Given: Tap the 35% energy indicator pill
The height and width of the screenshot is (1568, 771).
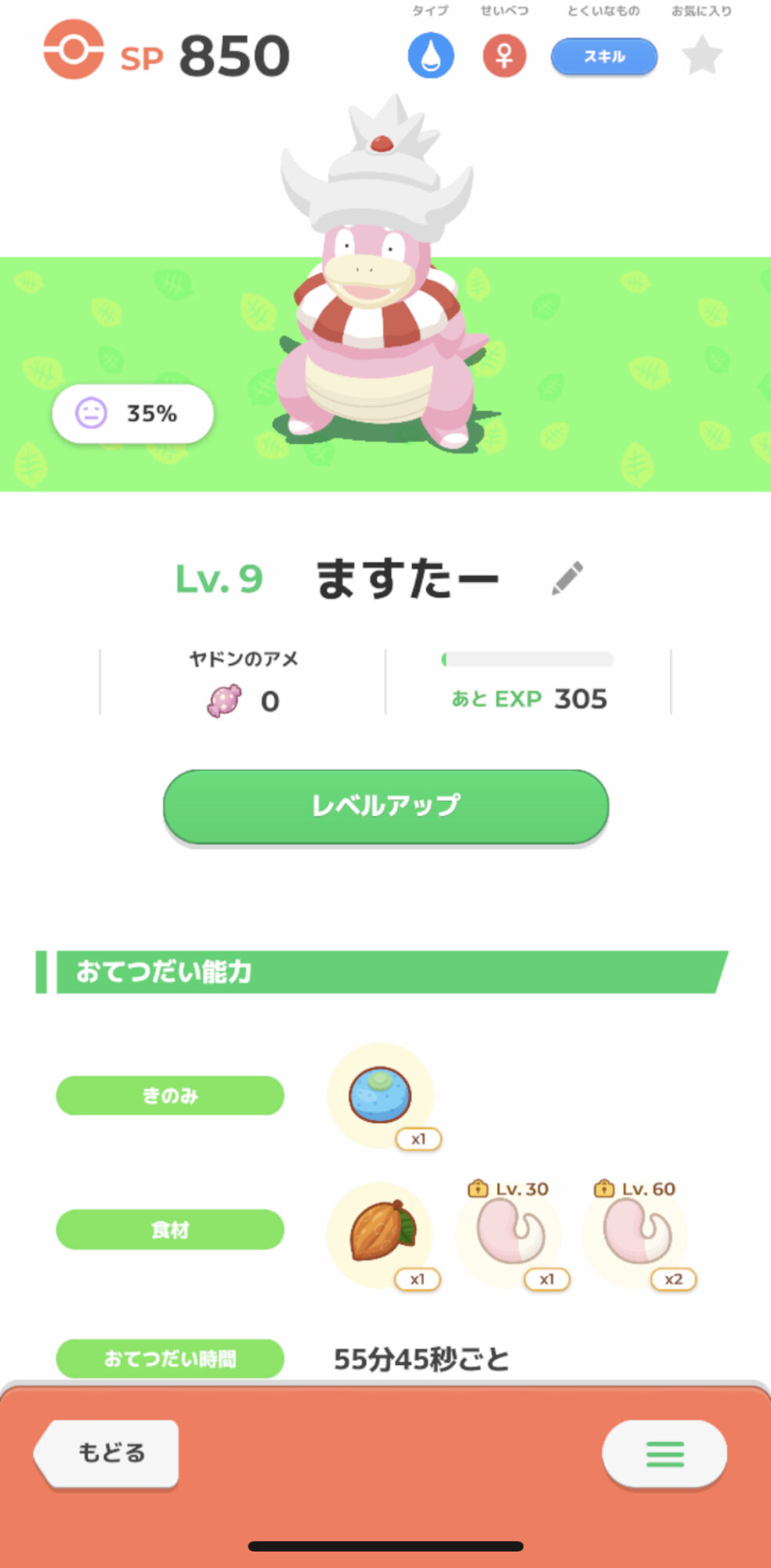Looking at the screenshot, I should tap(132, 413).
